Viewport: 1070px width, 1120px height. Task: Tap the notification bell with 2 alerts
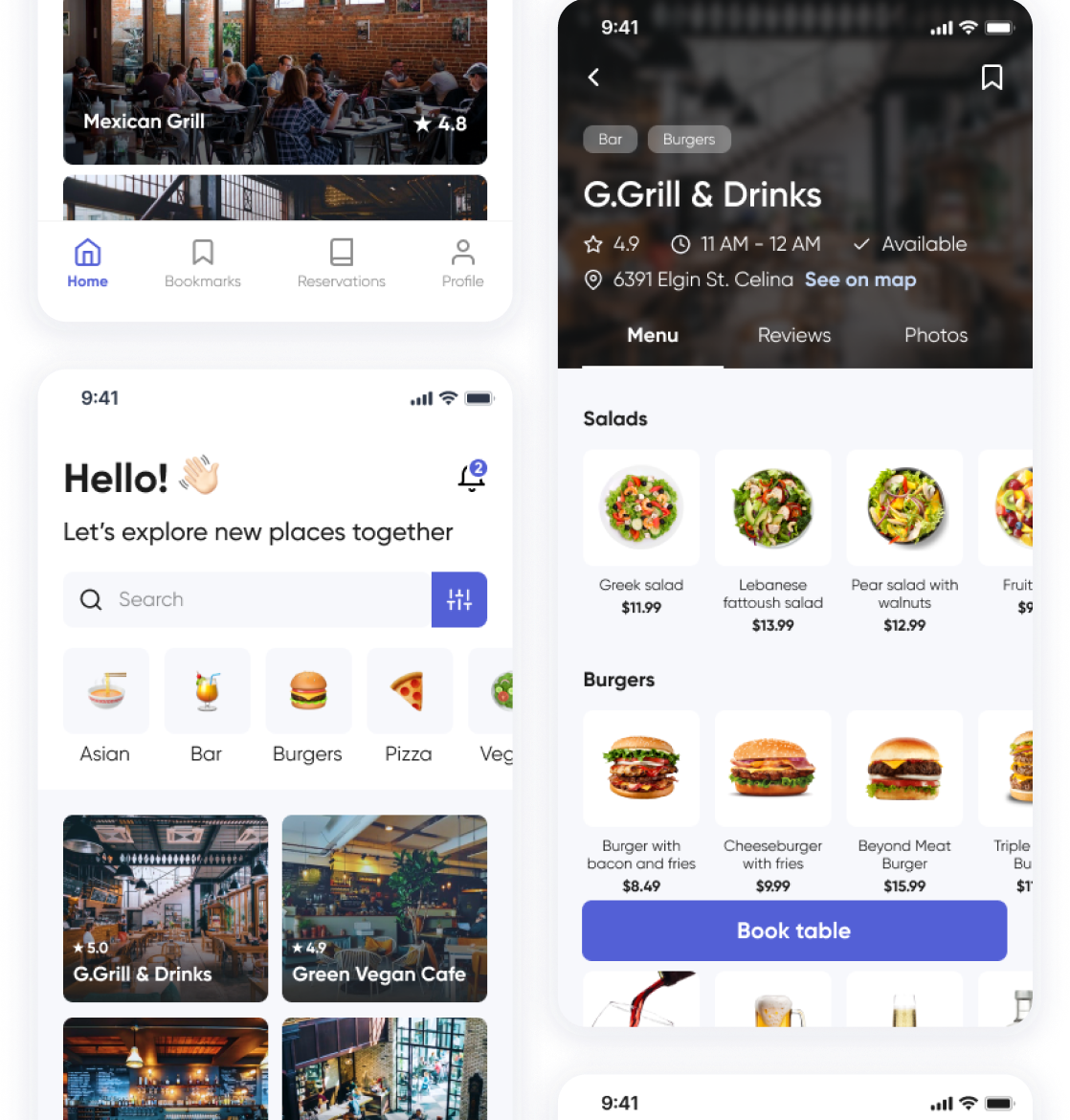click(x=470, y=477)
